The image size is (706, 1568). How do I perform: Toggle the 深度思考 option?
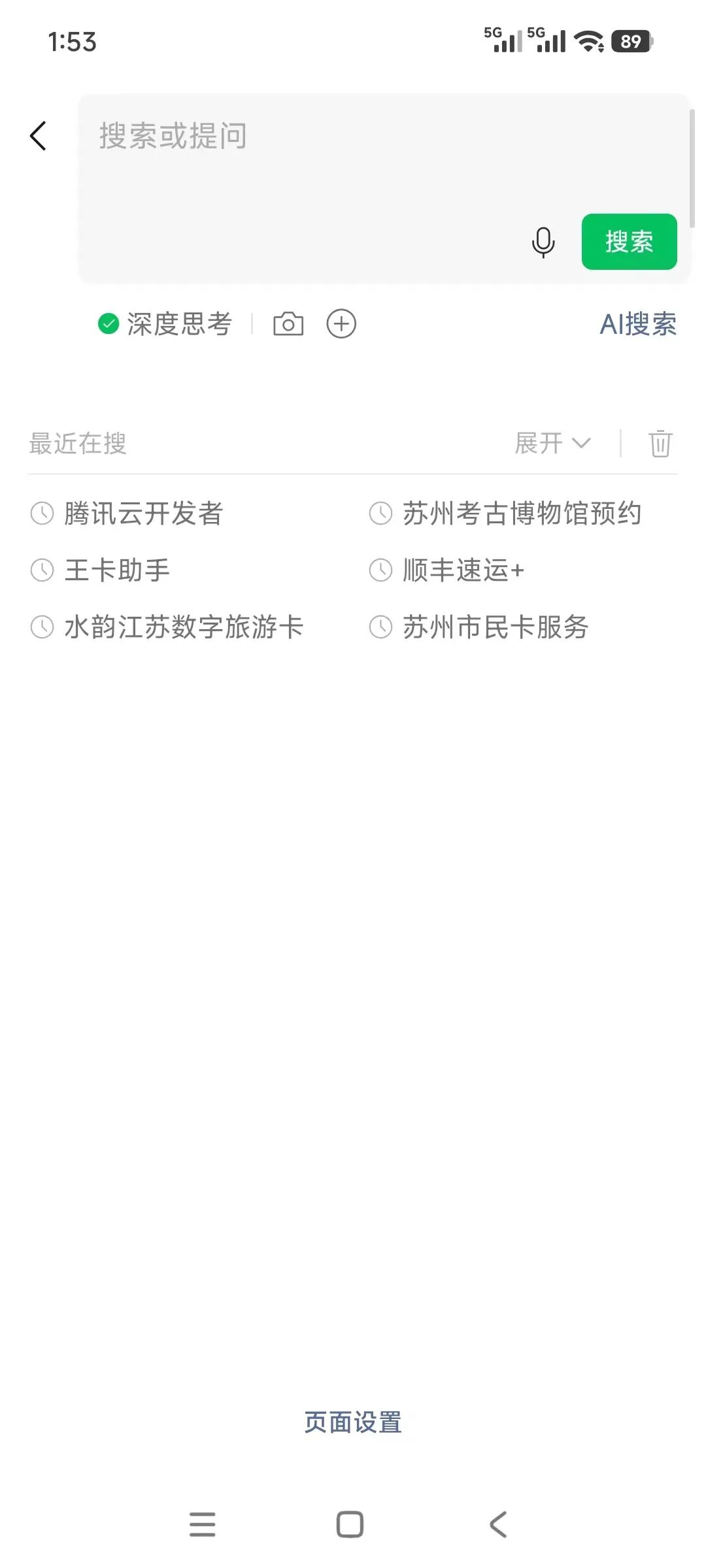tap(165, 324)
